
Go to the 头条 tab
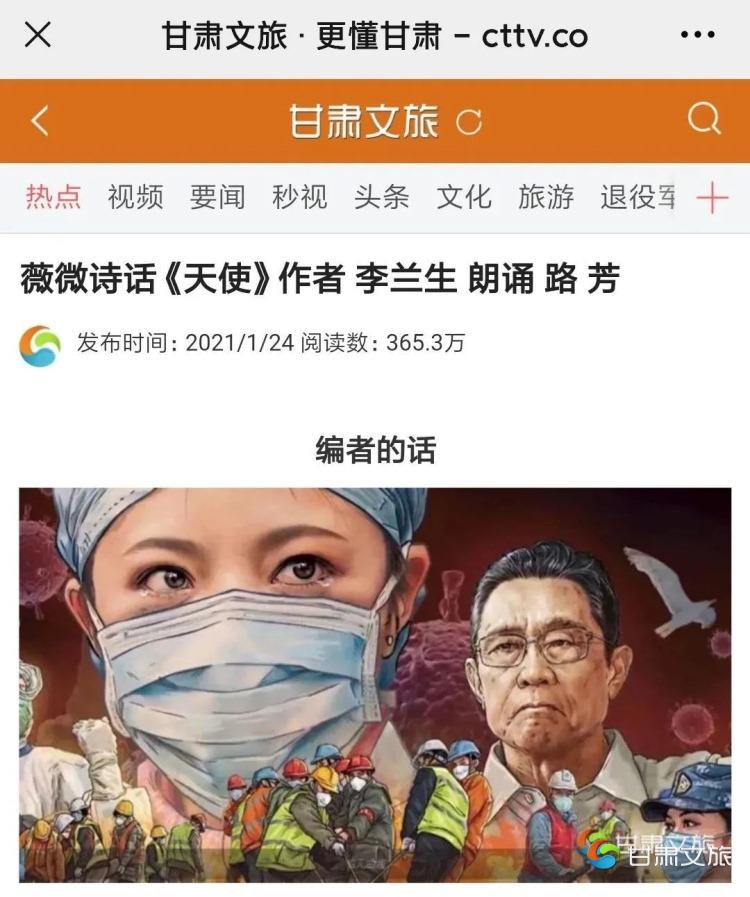pyautogui.click(x=381, y=198)
